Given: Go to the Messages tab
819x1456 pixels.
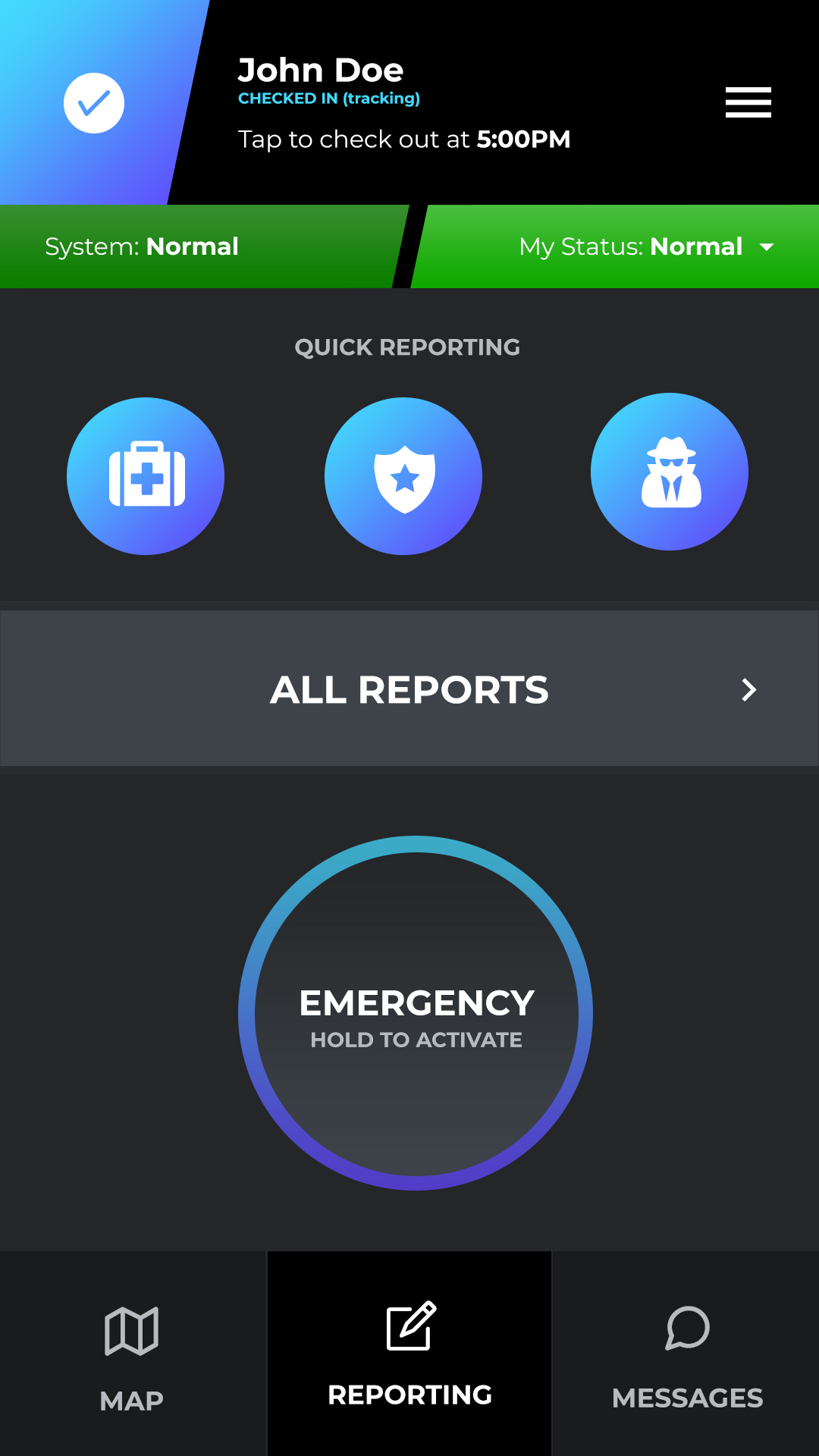Looking at the screenshot, I should (x=686, y=1354).
